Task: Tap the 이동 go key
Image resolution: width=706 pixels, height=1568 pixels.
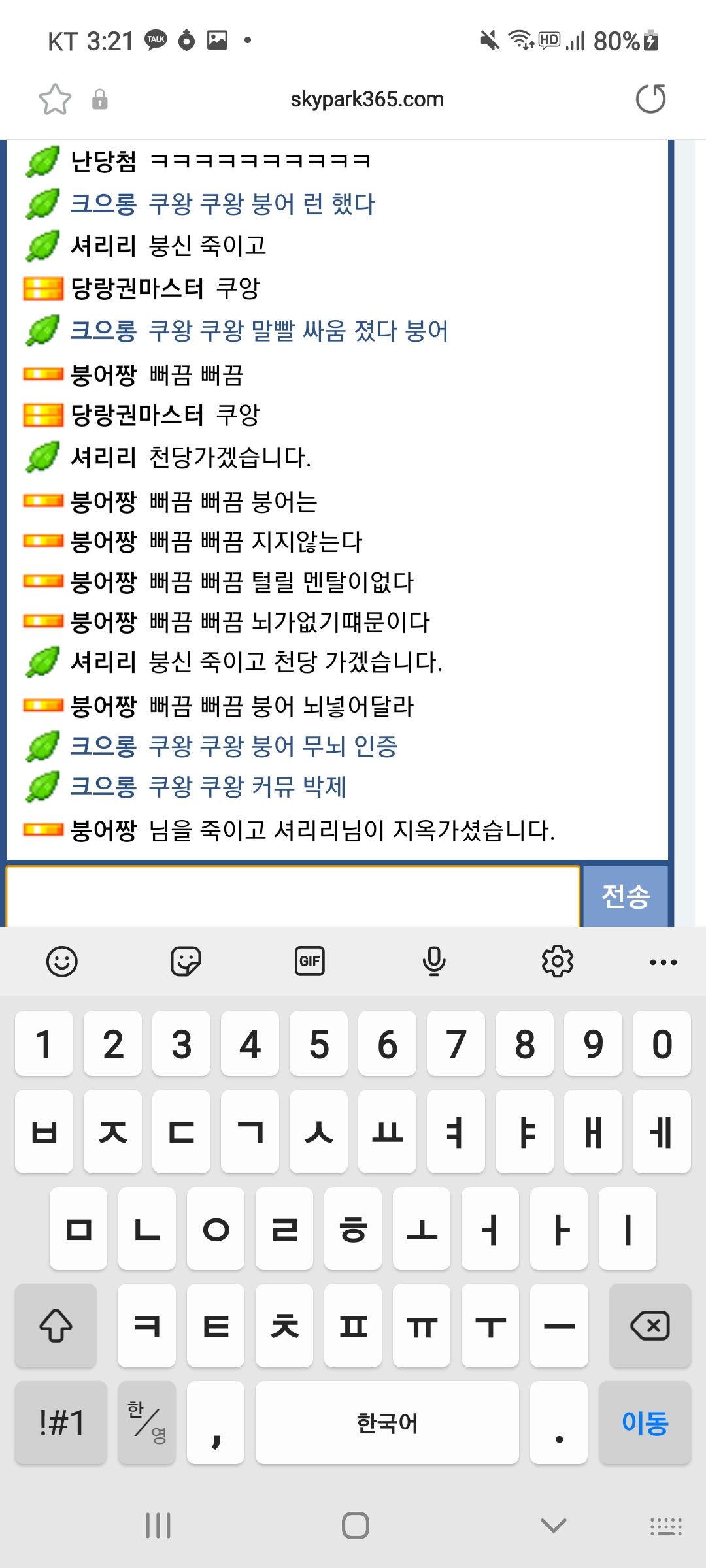Action: point(645,1423)
